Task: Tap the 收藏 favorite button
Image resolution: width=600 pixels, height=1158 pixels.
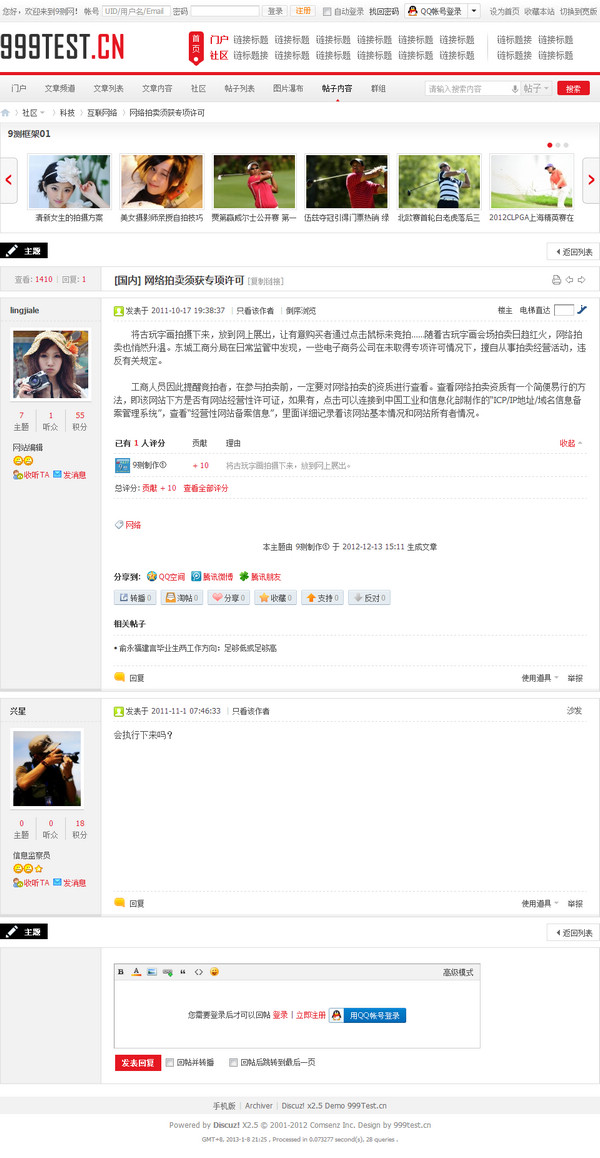Action: click(274, 598)
